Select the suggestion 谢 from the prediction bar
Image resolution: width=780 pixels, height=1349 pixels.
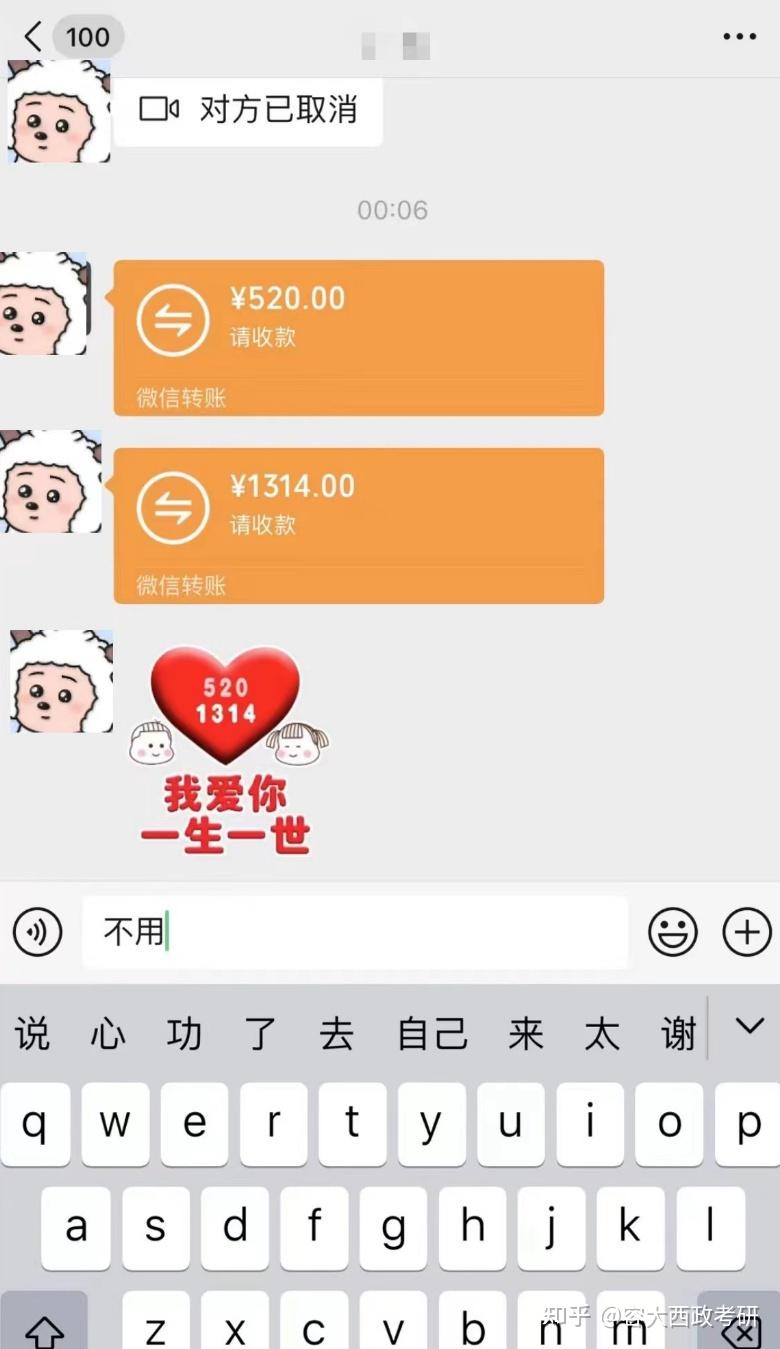[x=678, y=1034]
